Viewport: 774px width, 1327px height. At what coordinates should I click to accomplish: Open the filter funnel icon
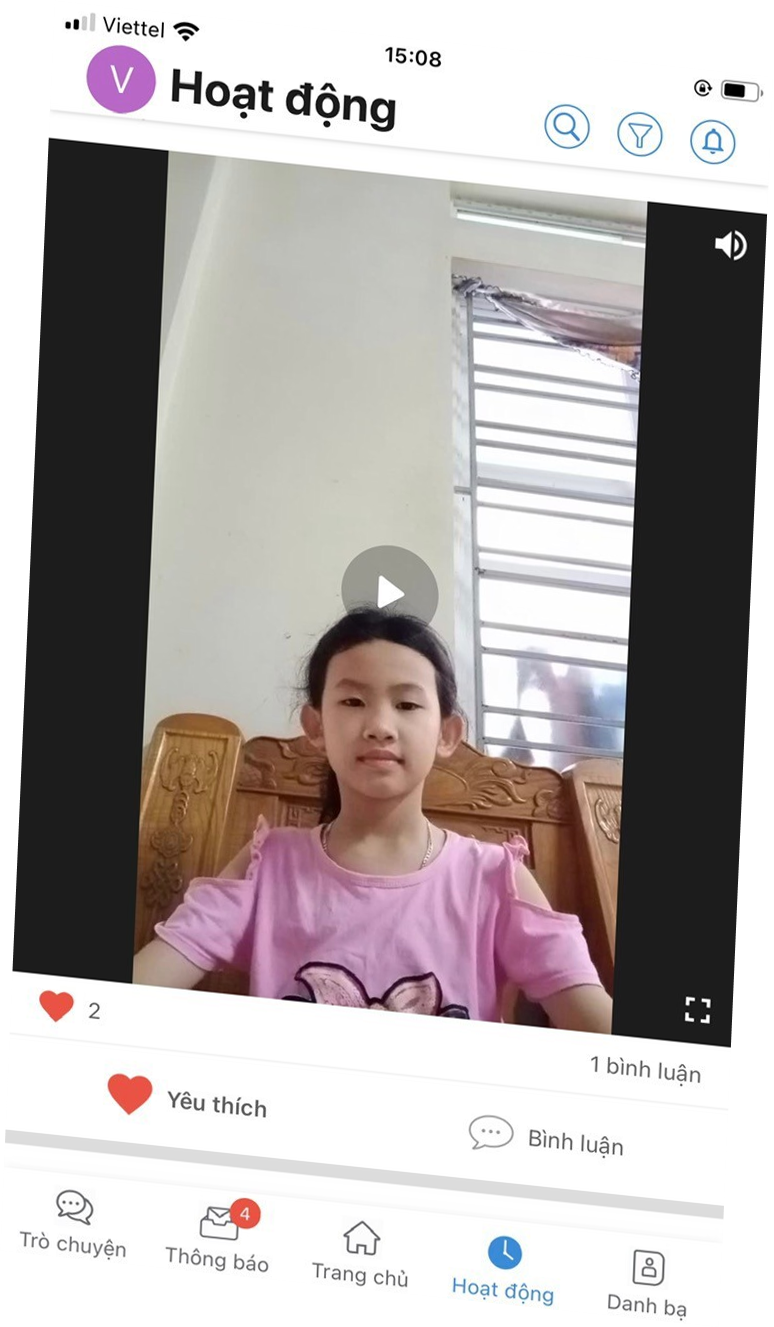(640, 134)
